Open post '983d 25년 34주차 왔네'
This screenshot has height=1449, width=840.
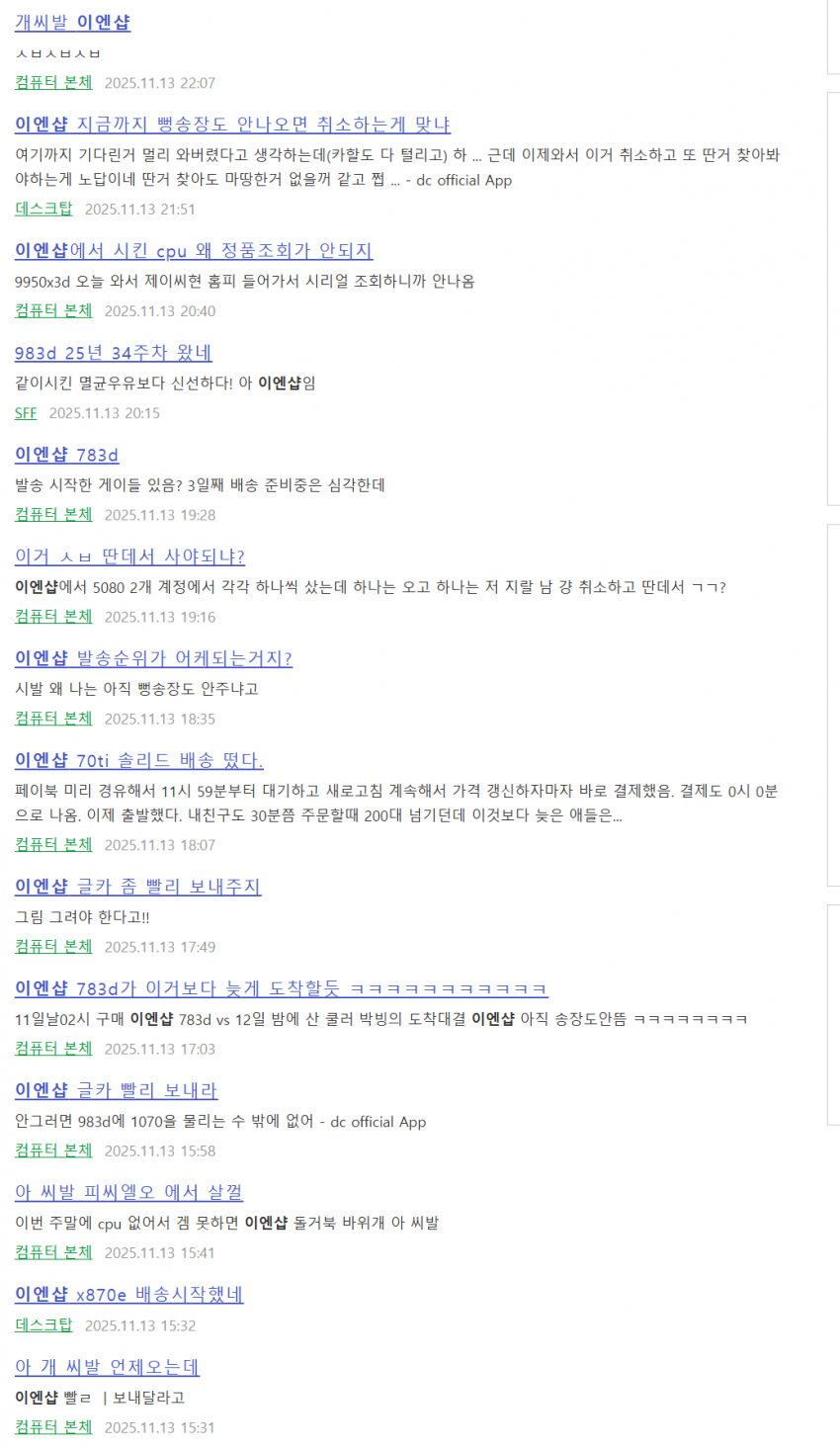pos(113,353)
